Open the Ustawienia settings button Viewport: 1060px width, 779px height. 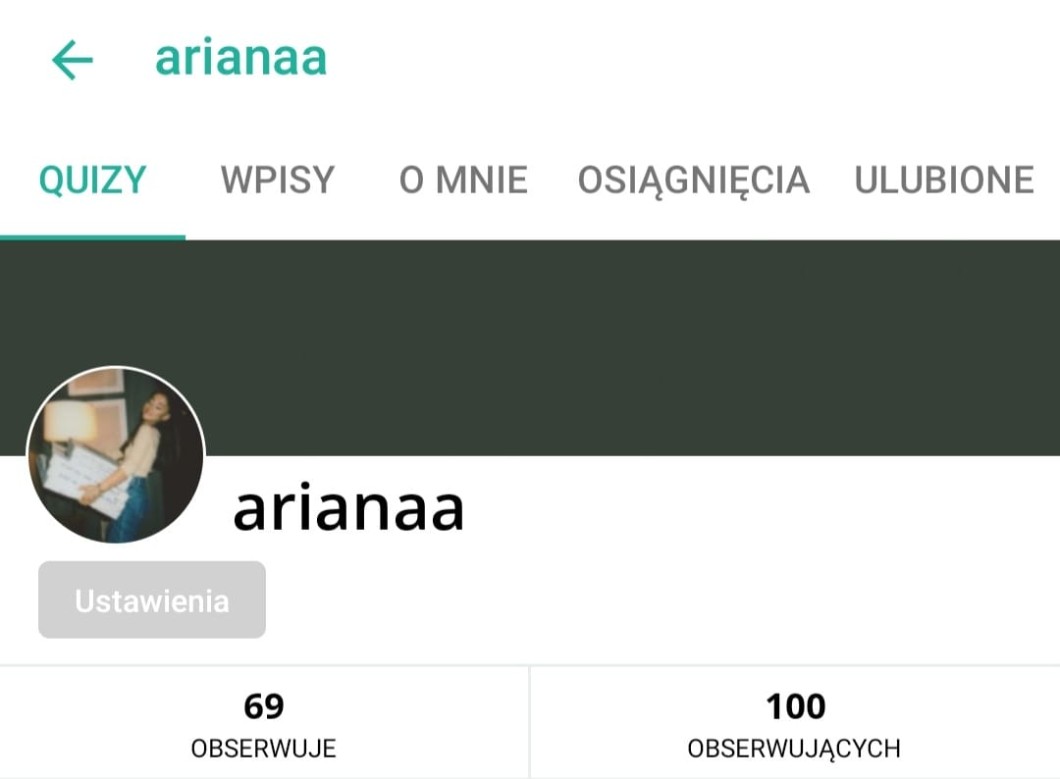coord(152,600)
